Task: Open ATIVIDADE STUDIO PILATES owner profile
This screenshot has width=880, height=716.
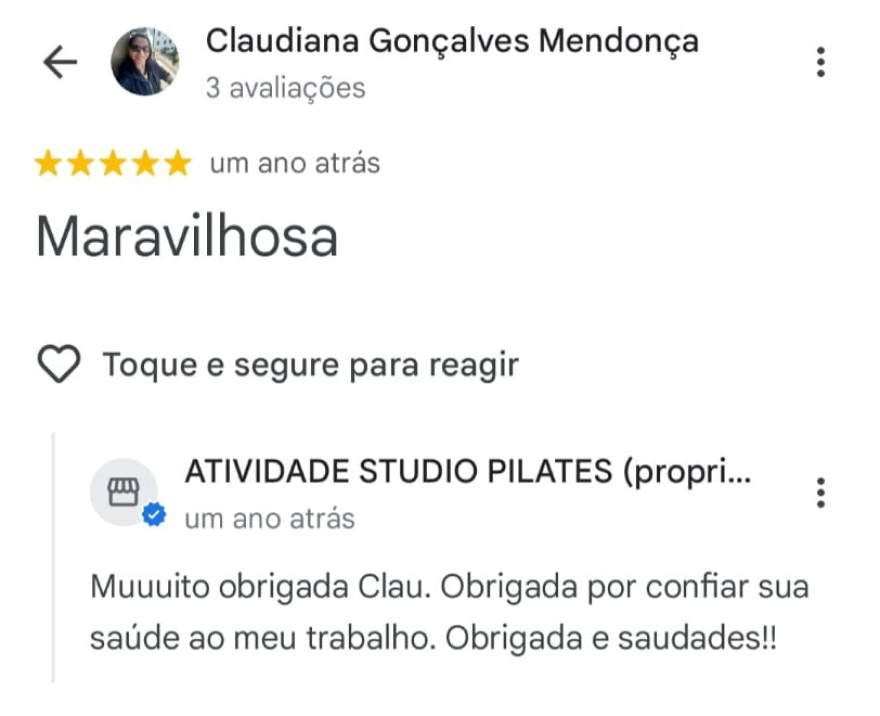Action: point(124,492)
